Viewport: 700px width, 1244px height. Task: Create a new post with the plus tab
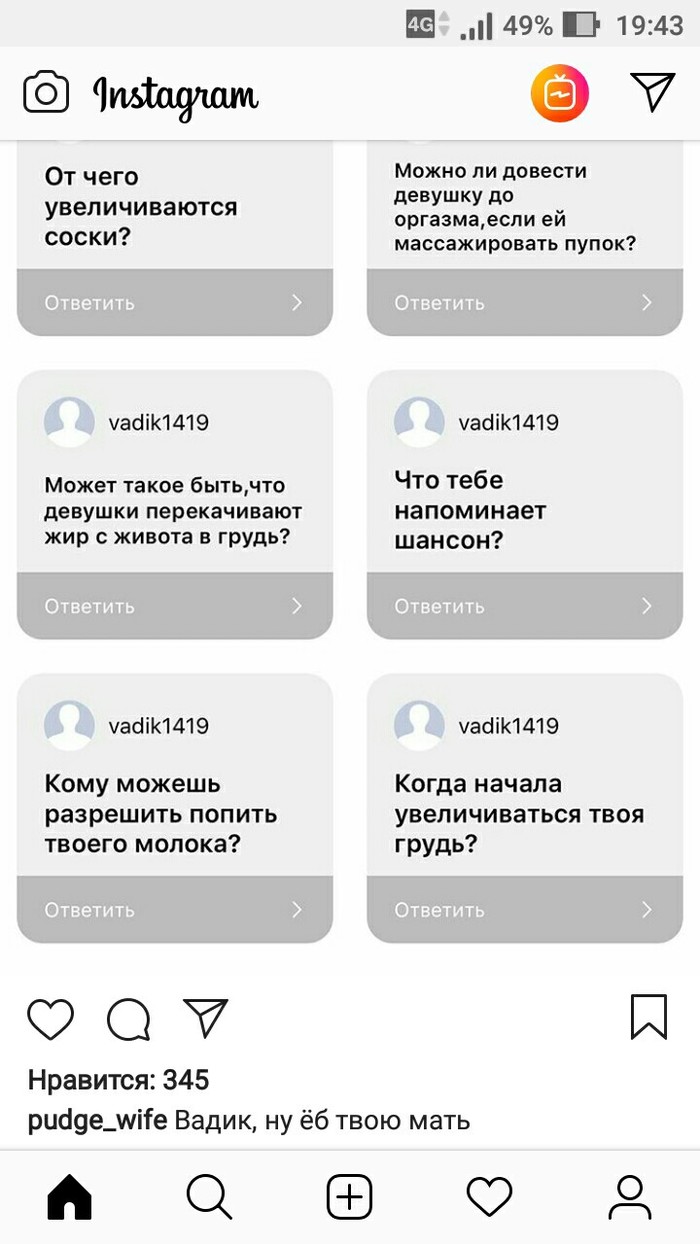point(350,1197)
